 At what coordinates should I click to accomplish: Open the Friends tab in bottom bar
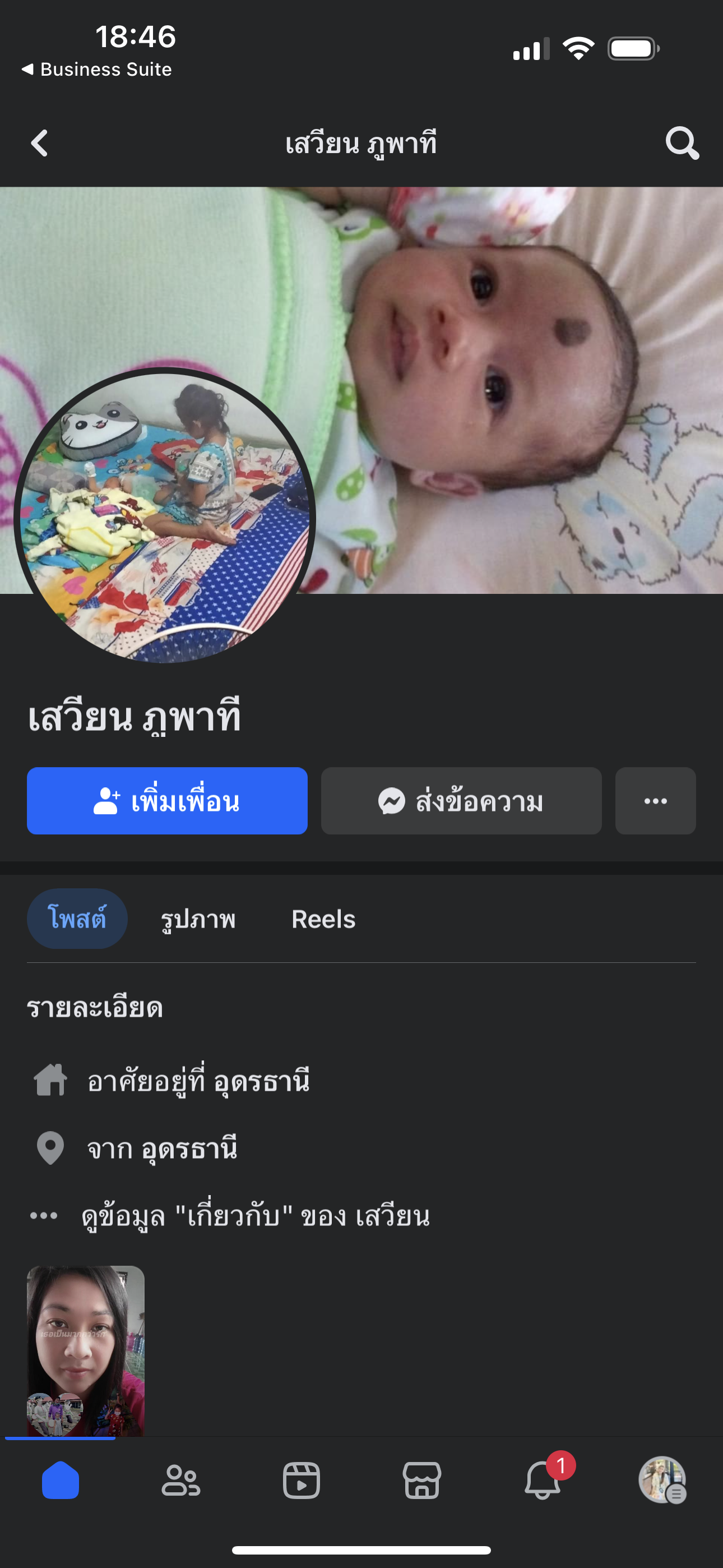click(x=180, y=1480)
